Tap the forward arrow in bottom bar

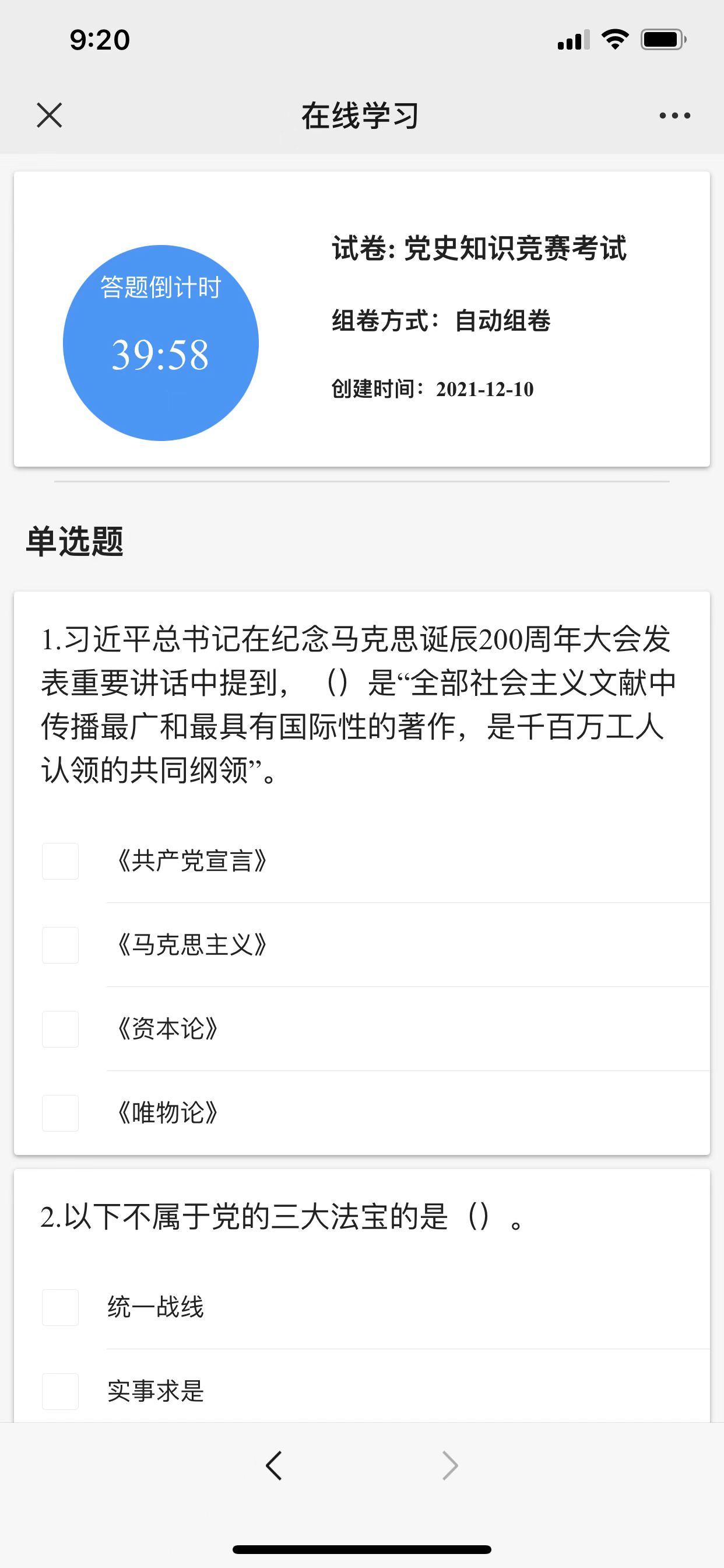click(x=449, y=1466)
